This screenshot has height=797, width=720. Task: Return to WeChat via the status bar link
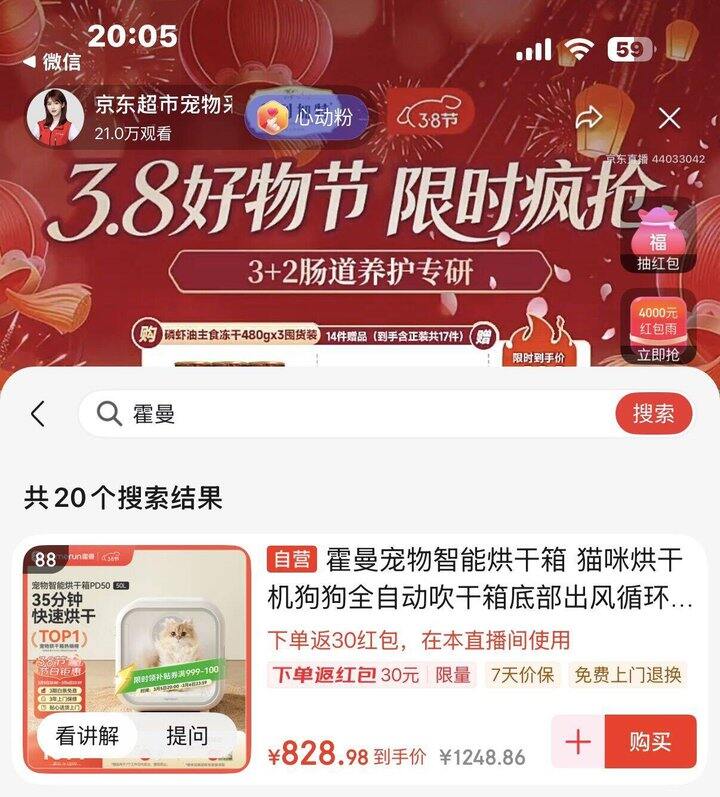[52, 63]
